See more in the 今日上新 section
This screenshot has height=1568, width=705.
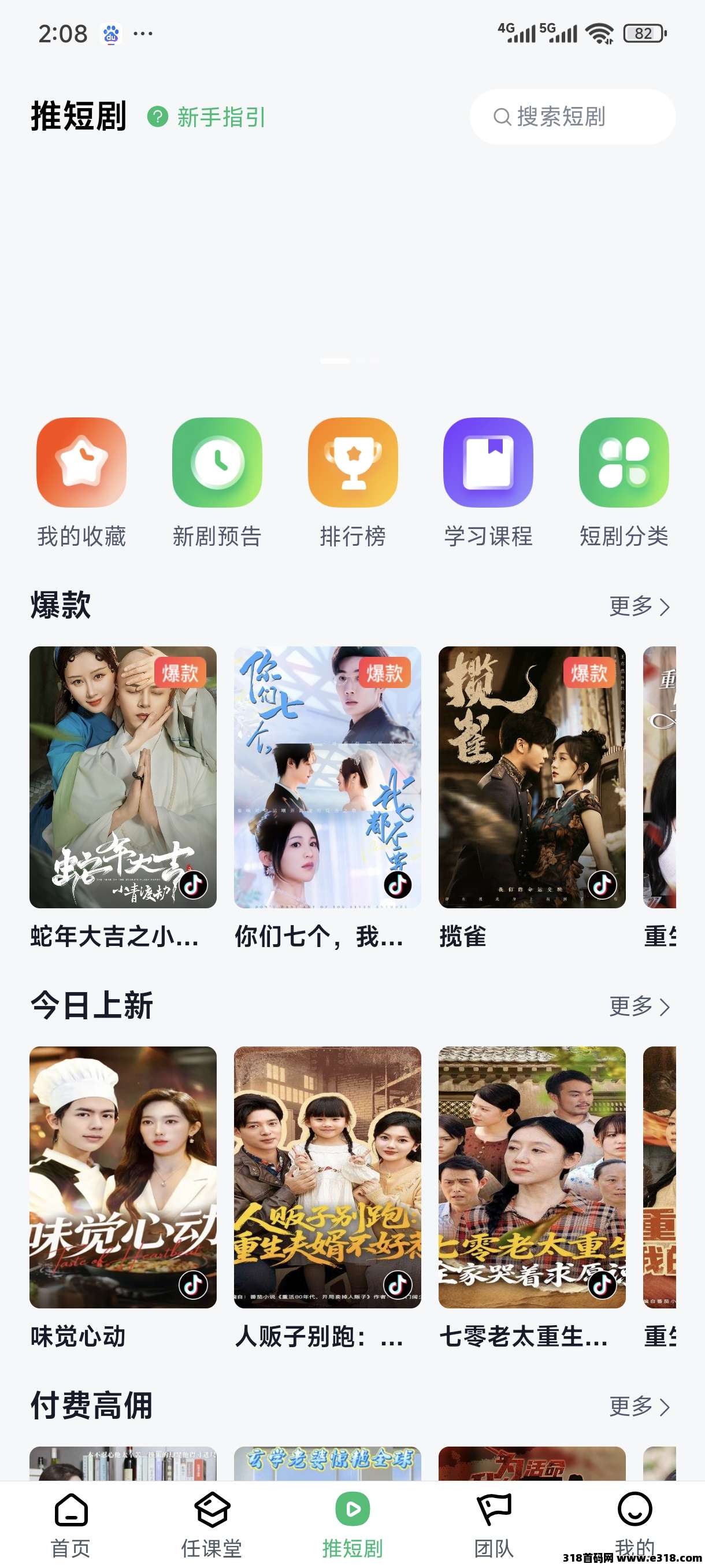coord(639,1006)
